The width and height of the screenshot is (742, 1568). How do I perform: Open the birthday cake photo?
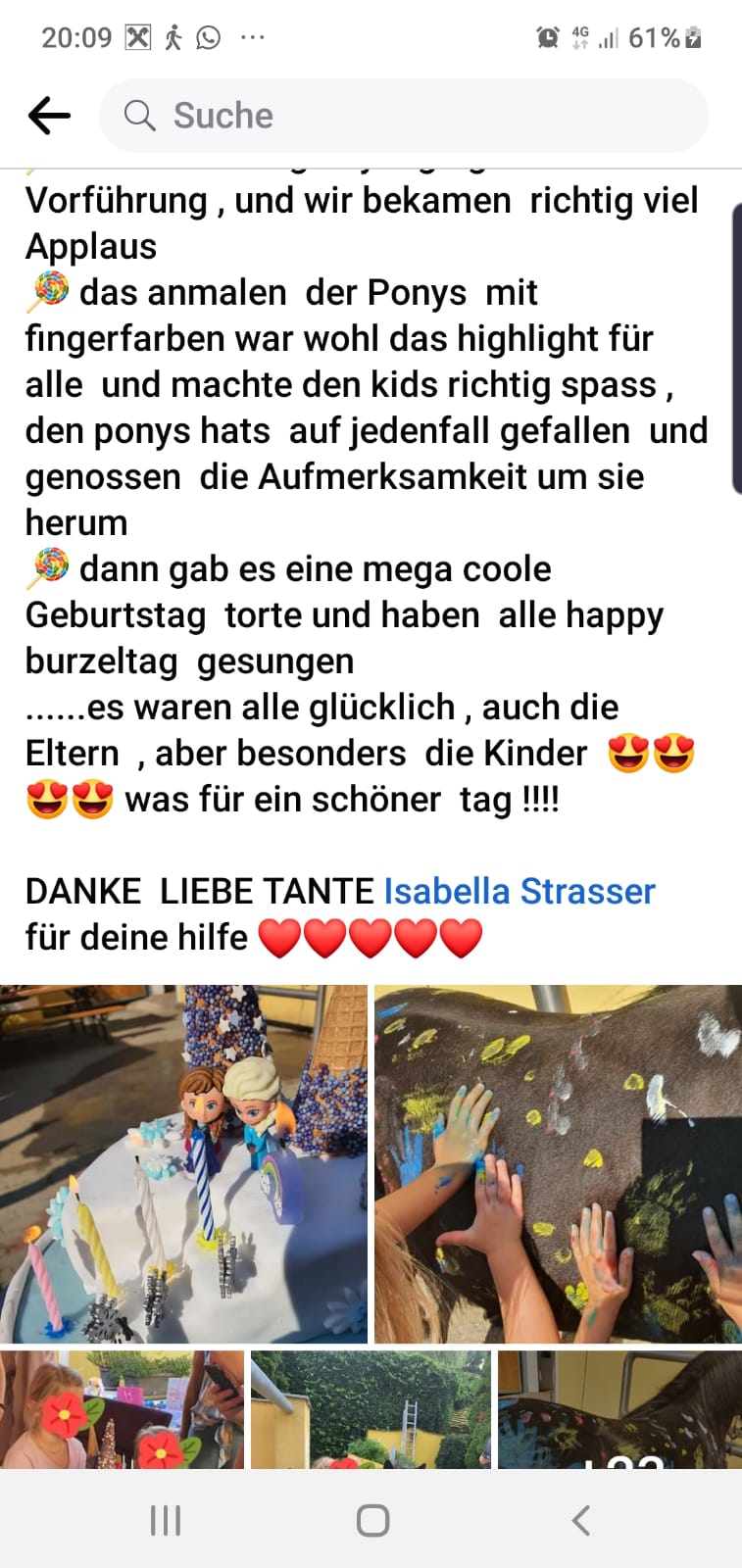coord(183,1163)
